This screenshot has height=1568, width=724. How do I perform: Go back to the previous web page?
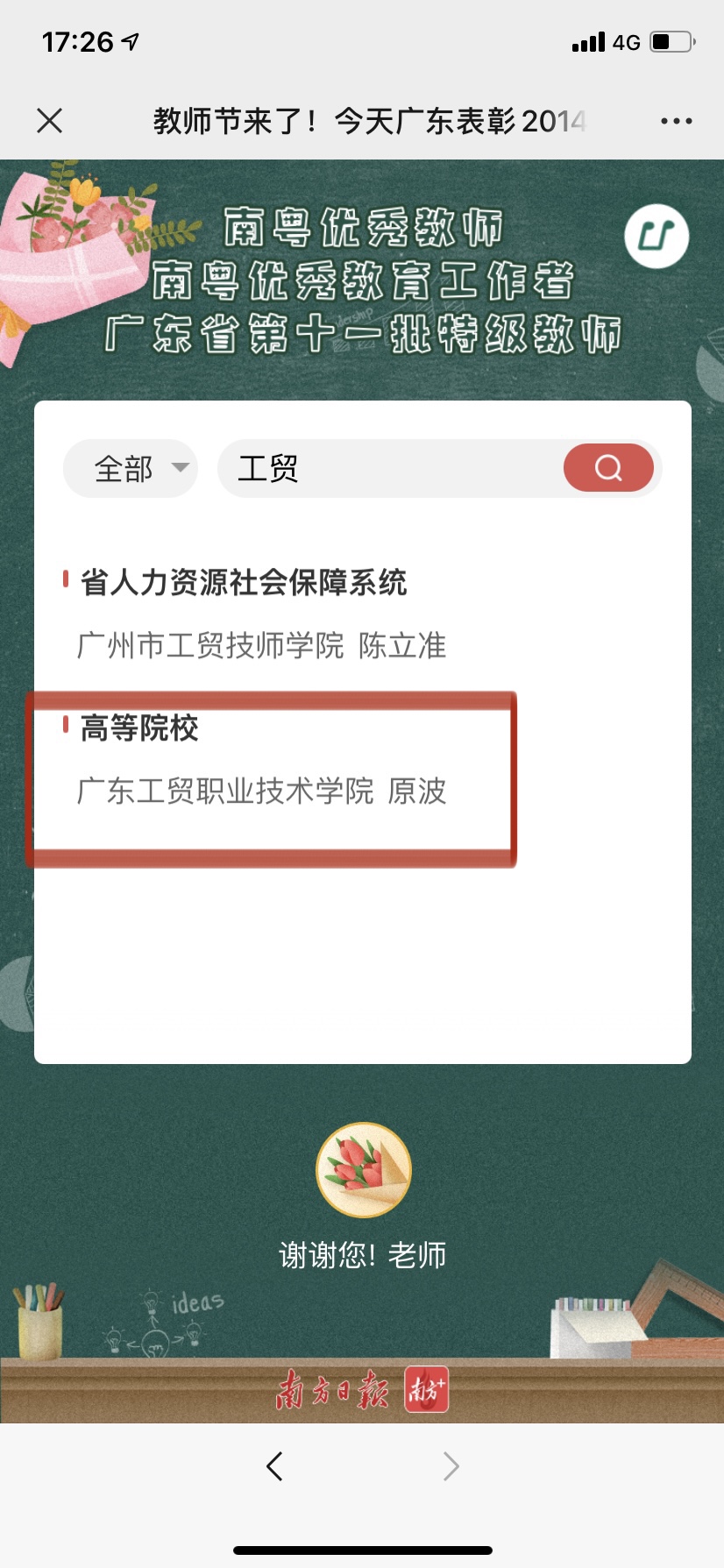274,1465
